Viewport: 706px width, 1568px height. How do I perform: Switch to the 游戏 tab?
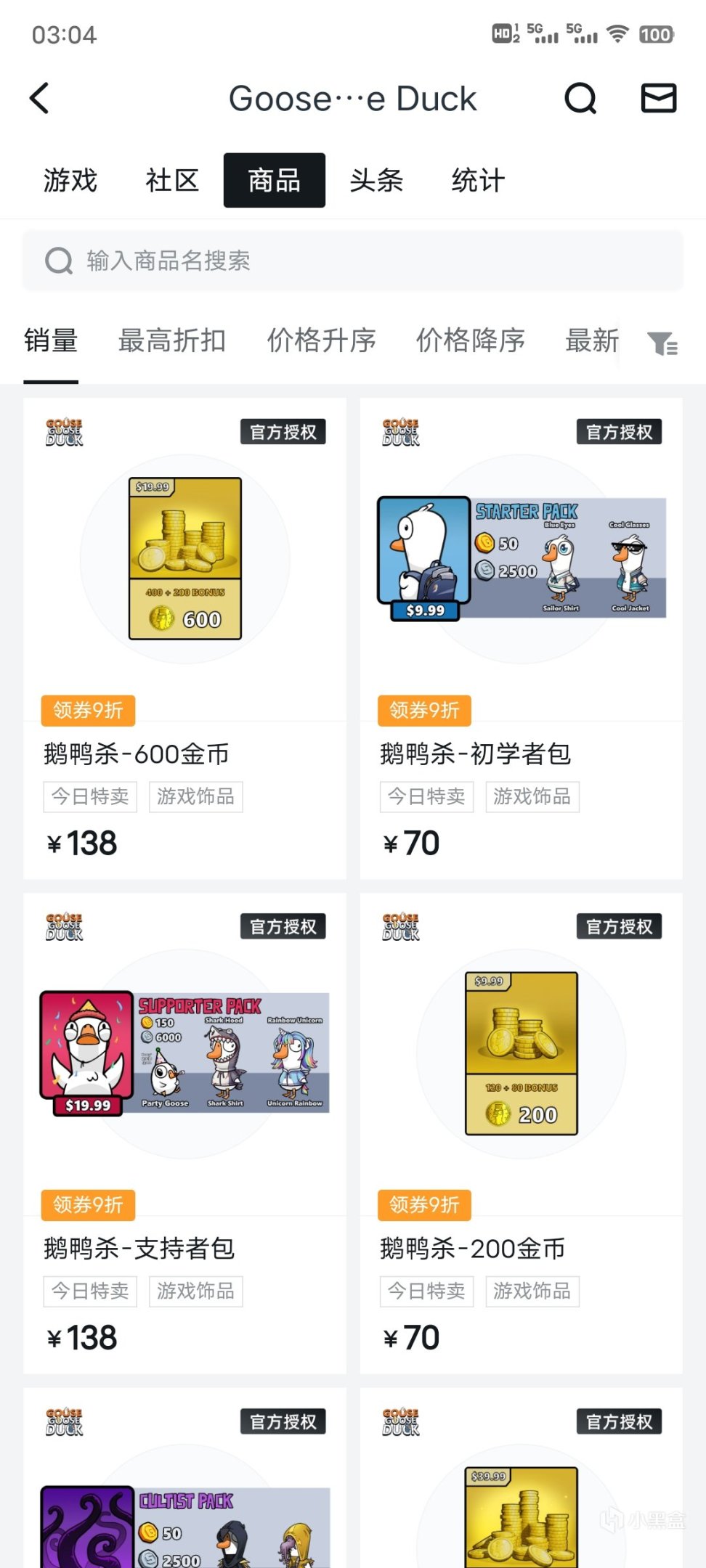[70, 181]
